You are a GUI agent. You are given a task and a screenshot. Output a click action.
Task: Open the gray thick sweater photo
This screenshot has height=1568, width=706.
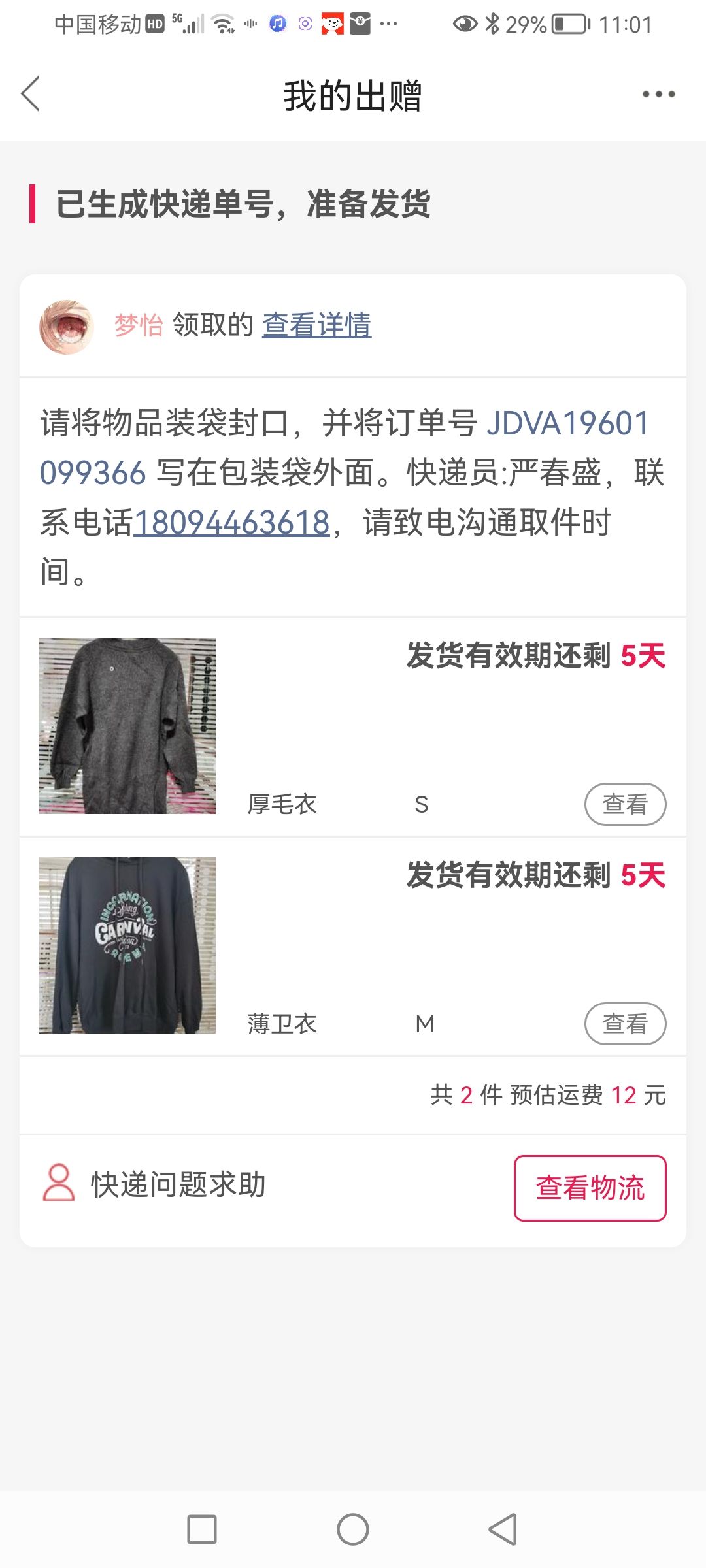pos(127,726)
